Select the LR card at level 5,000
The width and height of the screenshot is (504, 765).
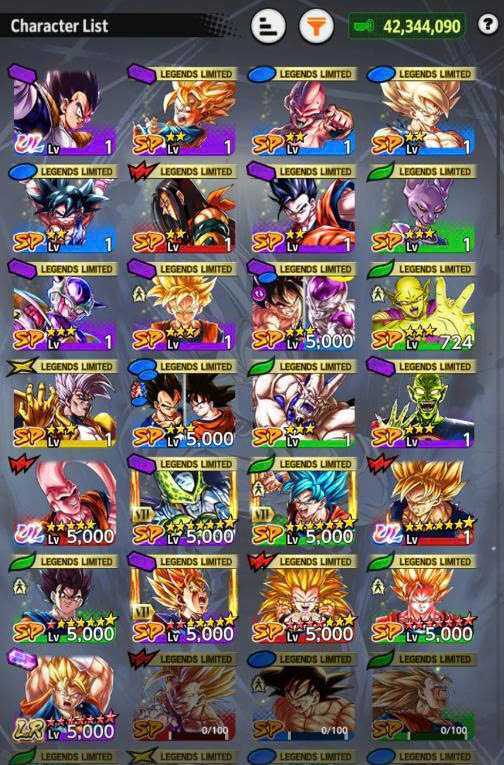62,697
